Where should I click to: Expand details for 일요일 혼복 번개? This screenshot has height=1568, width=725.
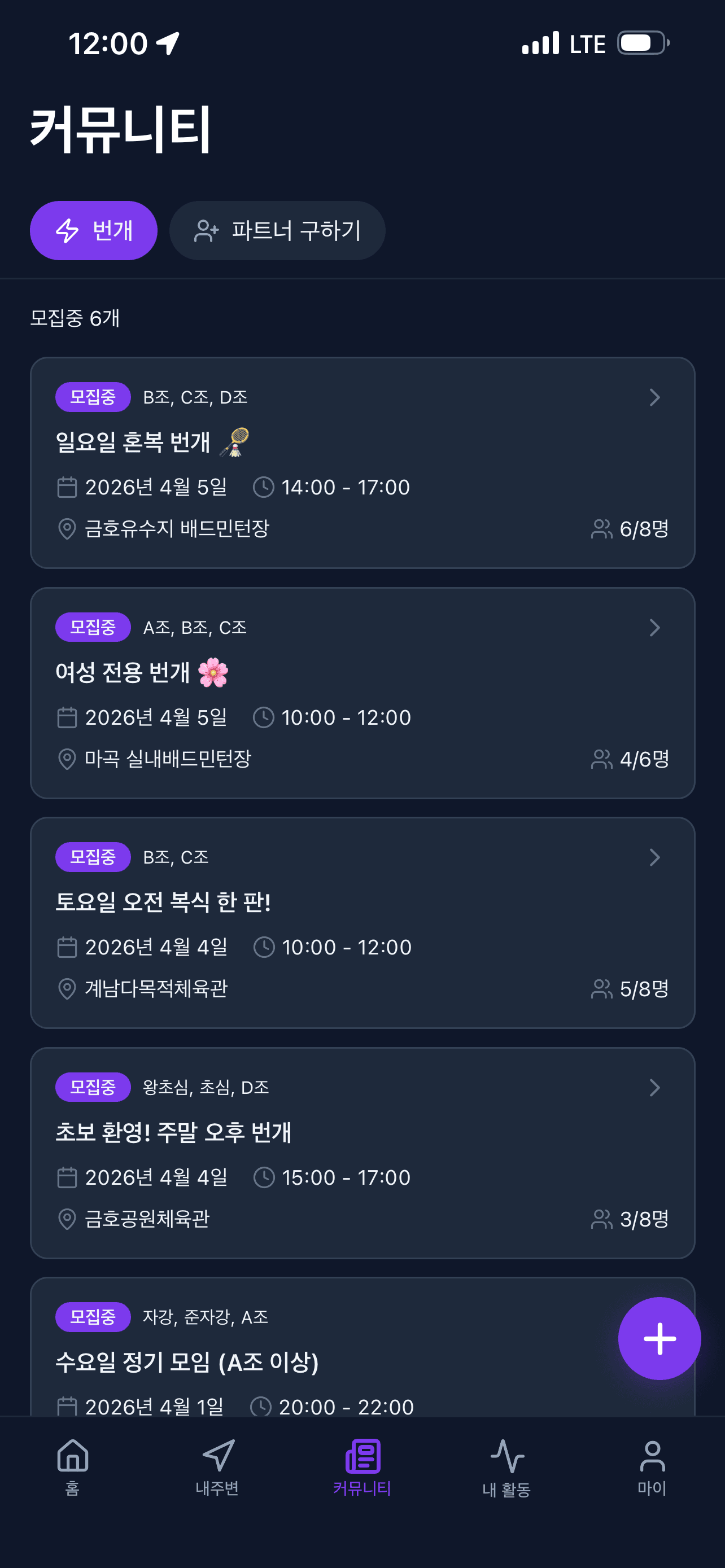654,397
